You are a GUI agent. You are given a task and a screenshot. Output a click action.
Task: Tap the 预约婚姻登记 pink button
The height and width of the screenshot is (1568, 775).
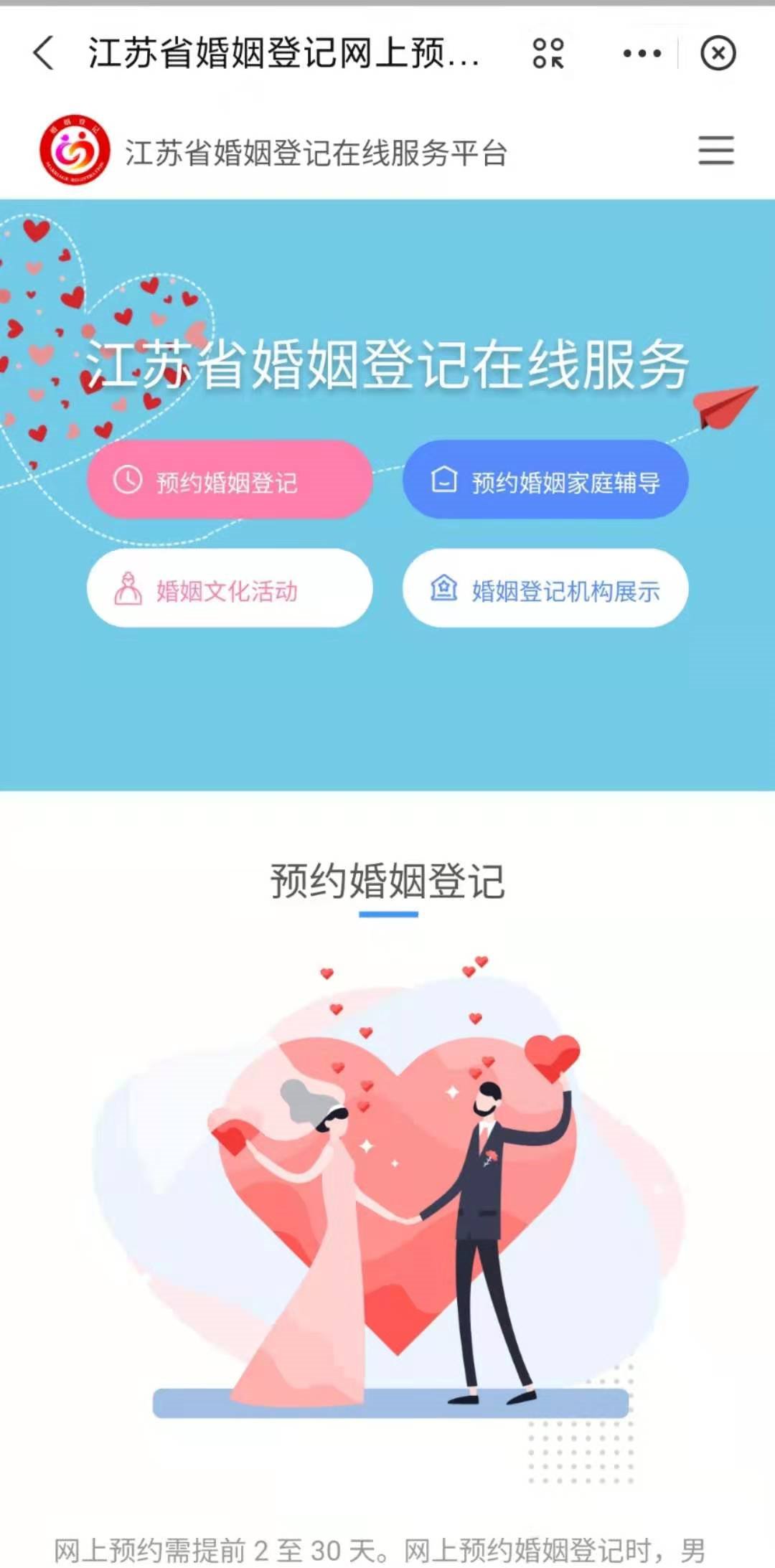click(230, 481)
